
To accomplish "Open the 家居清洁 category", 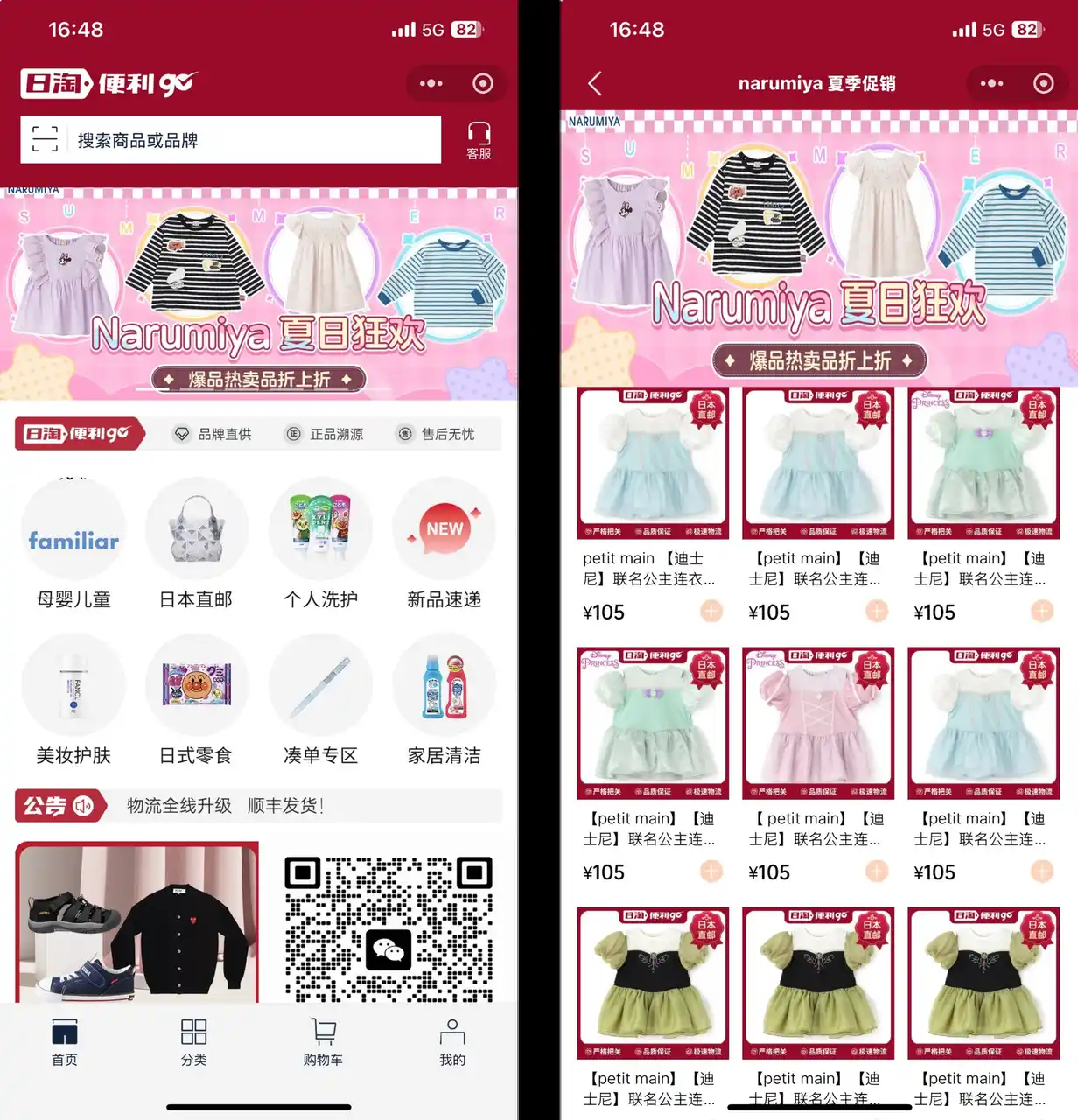I will tap(444, 698).
